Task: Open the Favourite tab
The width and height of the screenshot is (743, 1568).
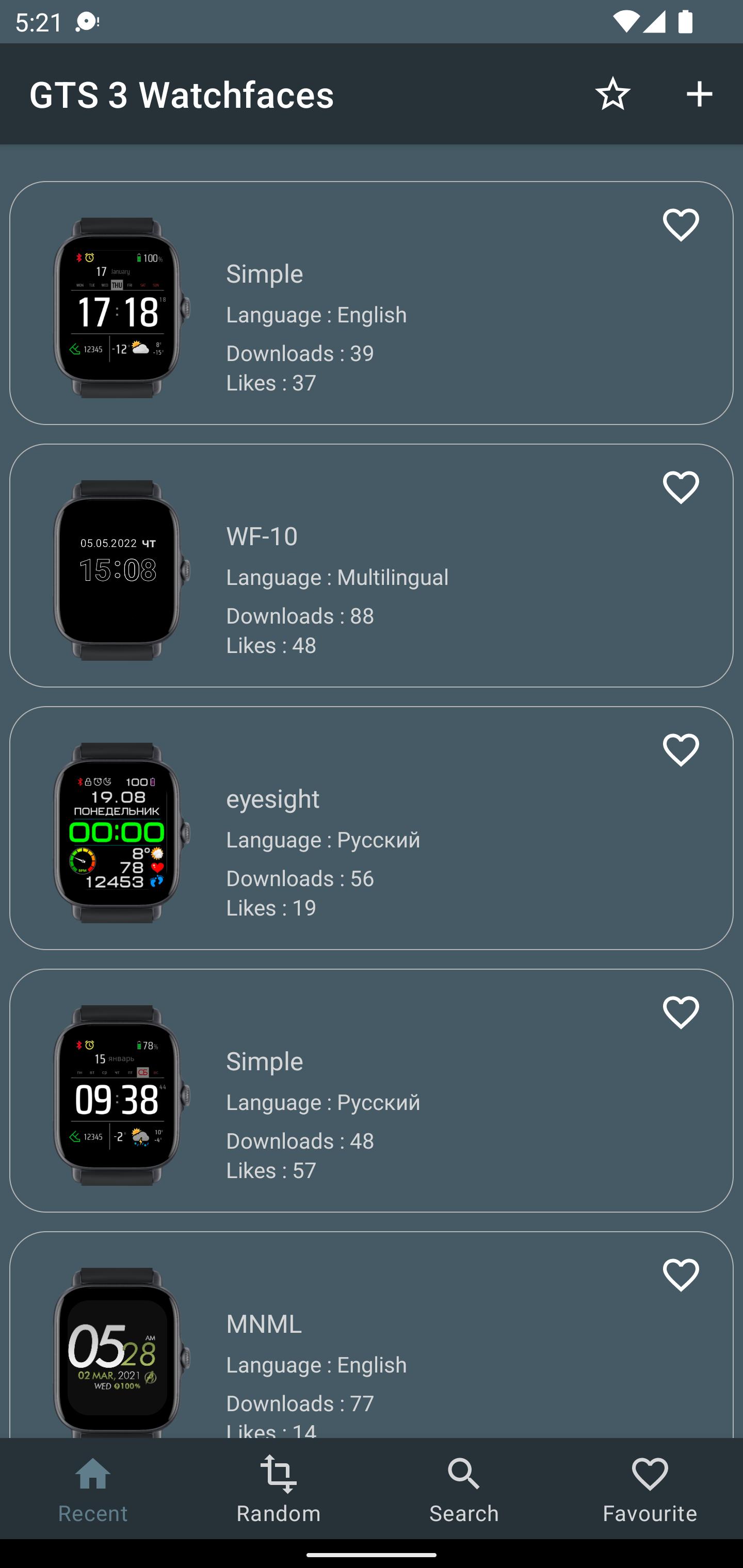Action: (x=650, y=1489)
